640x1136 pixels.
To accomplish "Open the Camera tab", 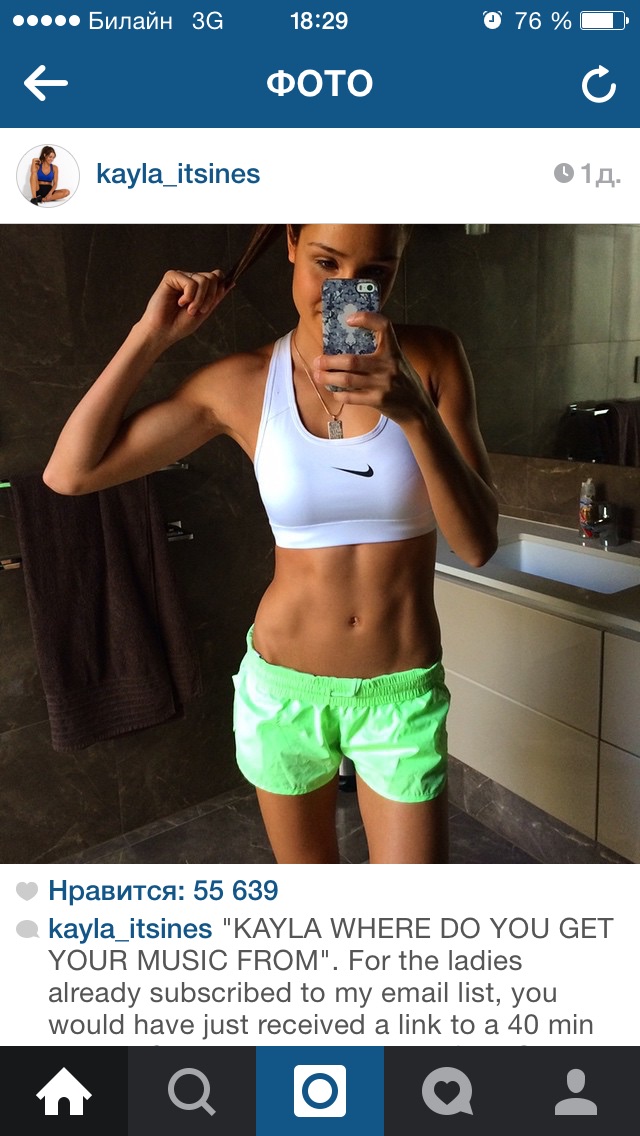I will [x=320, y=1091].
